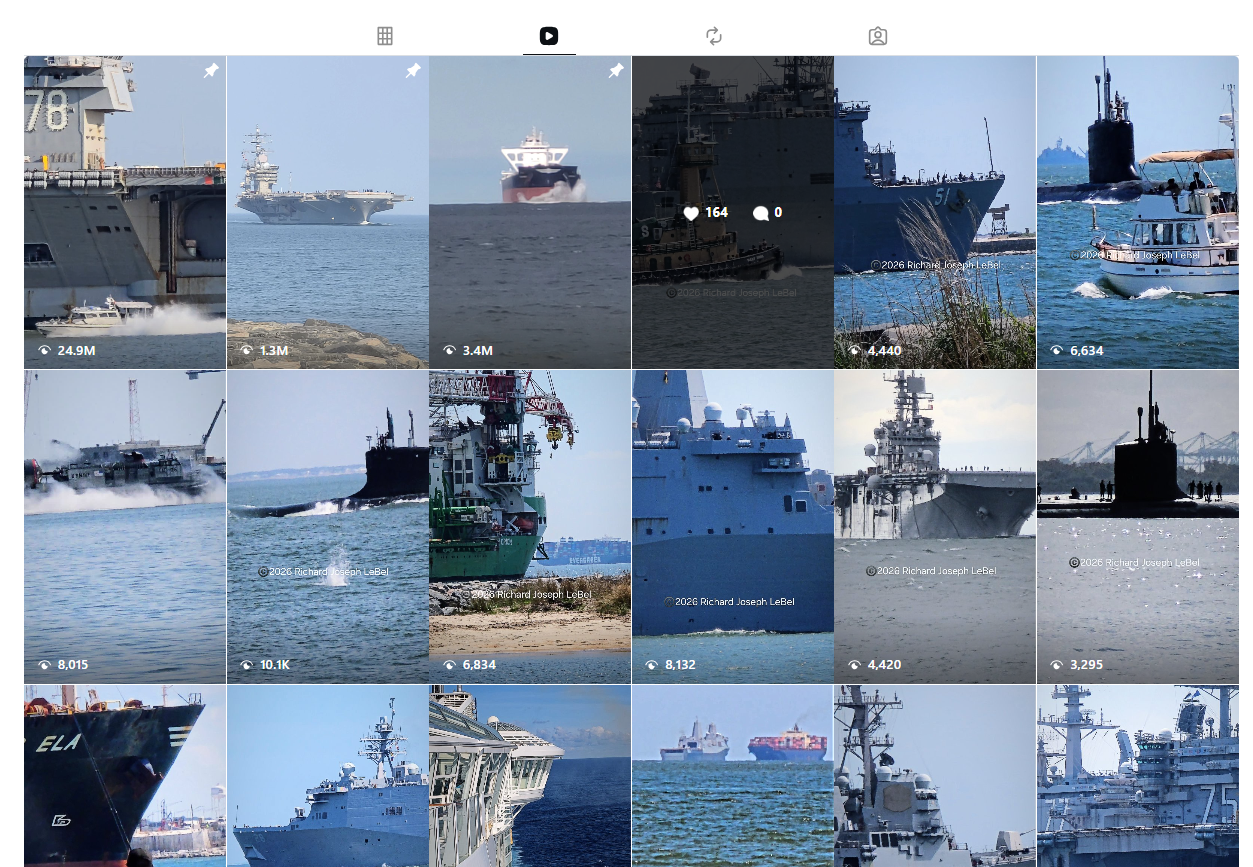The image size is (1253, 867).
Task: Play the reel with 6,834 views
Action: pos(530,527)
